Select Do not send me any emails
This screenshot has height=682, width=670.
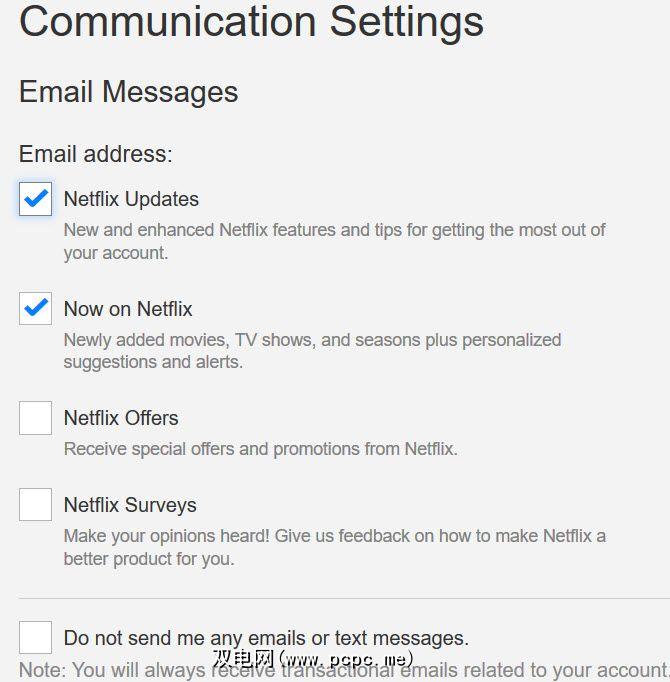click(36, 637)
